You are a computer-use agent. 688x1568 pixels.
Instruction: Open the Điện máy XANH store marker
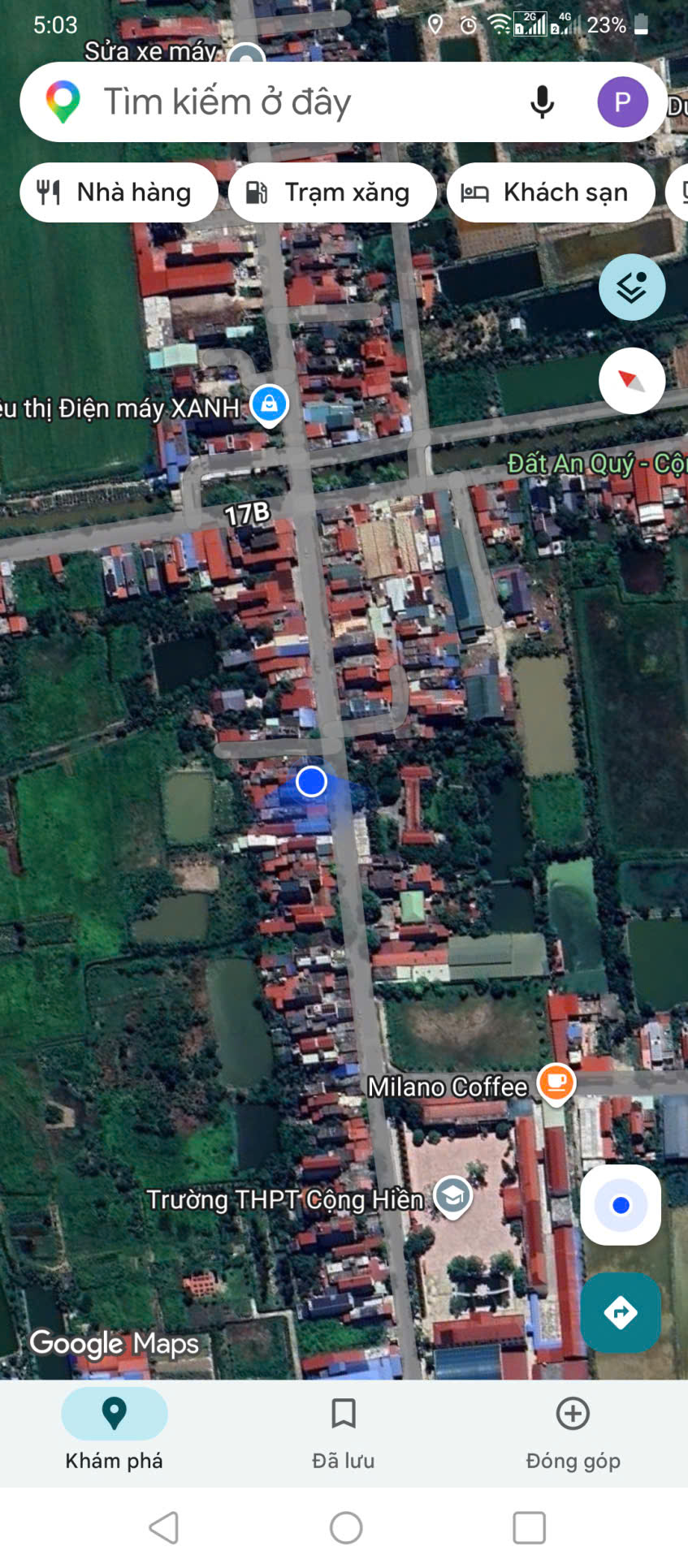point(269,404)
